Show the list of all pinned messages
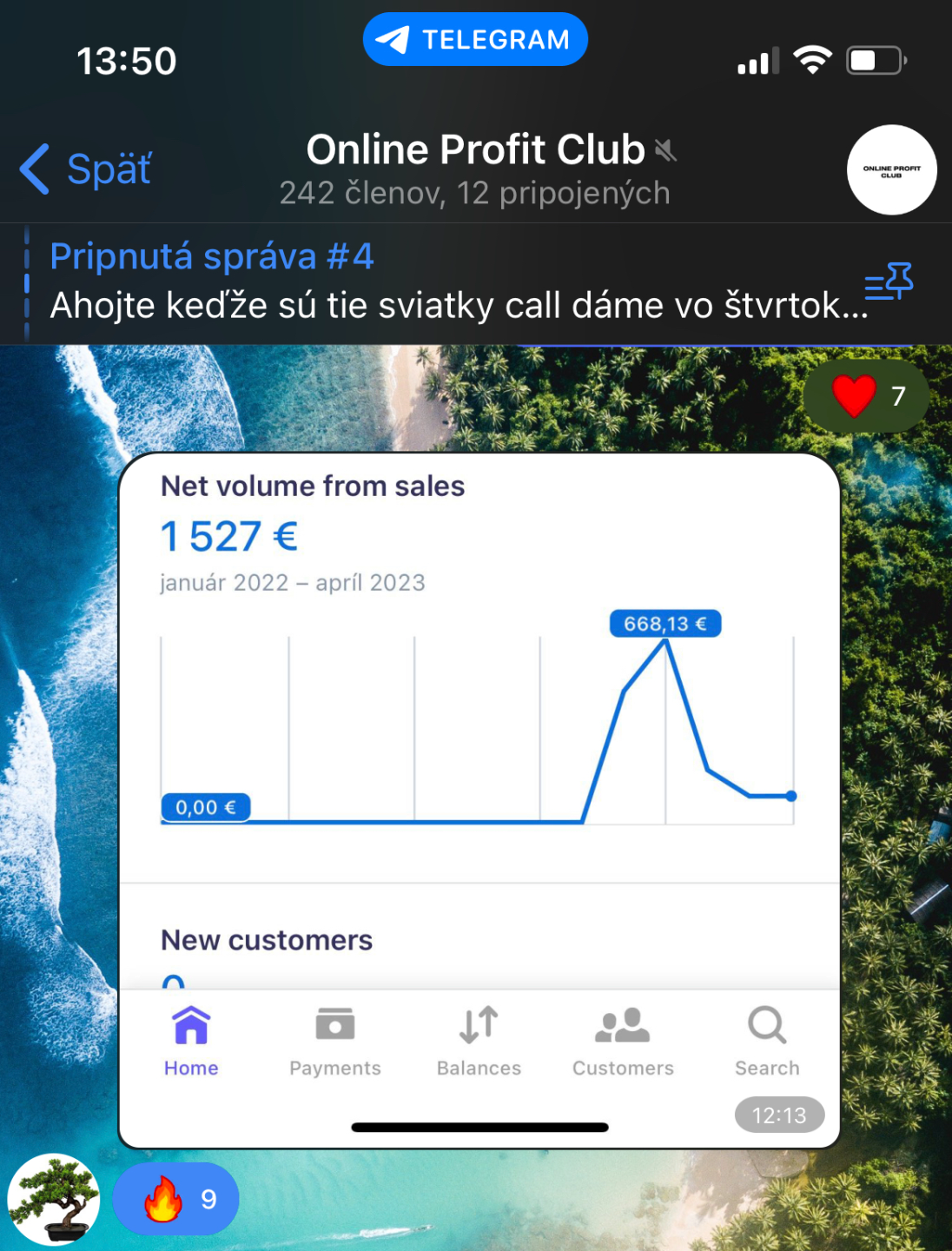952x1251 pixels. [x=889, y=281]
